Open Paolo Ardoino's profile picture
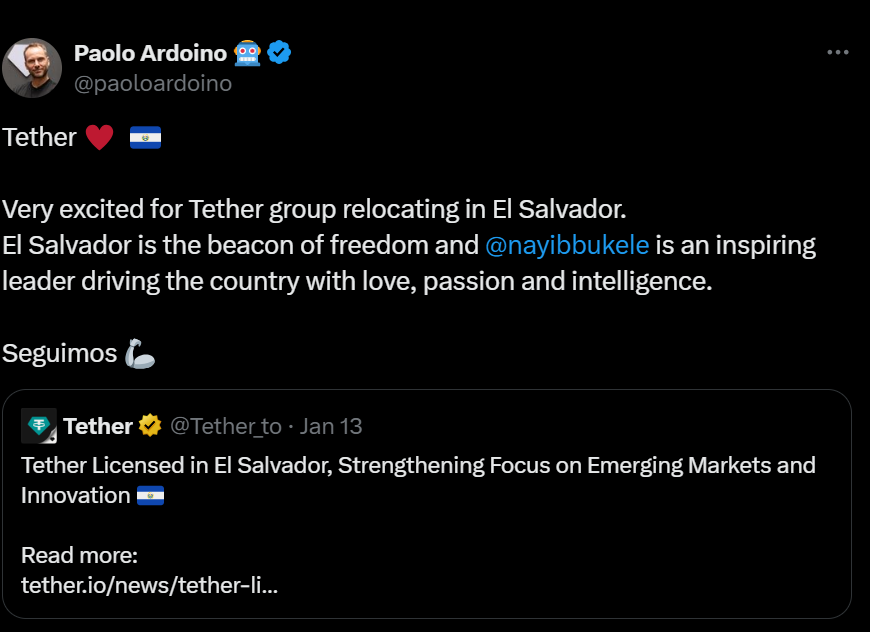 tap(32, 68)
